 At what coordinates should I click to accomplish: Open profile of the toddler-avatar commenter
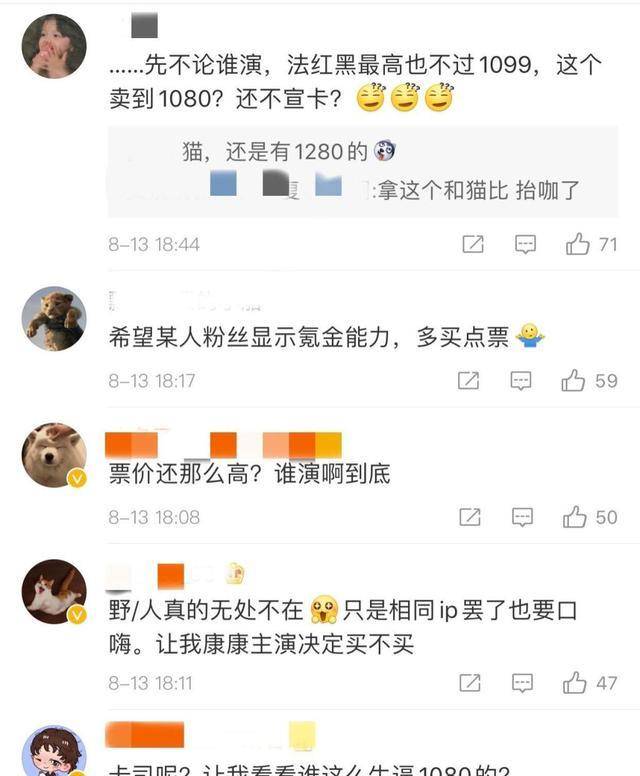tap(54, 47)
